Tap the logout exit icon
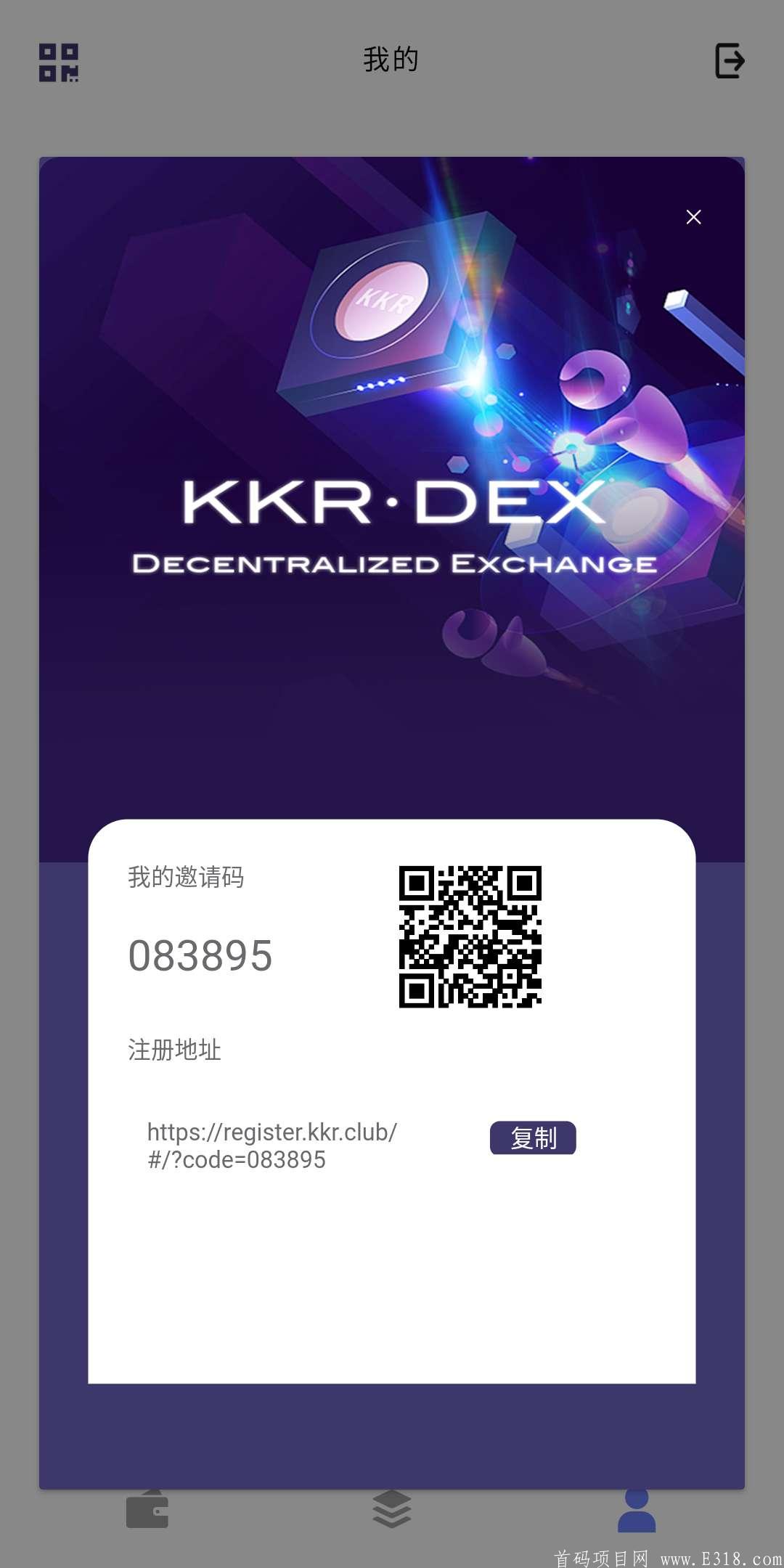 [730, 62]
